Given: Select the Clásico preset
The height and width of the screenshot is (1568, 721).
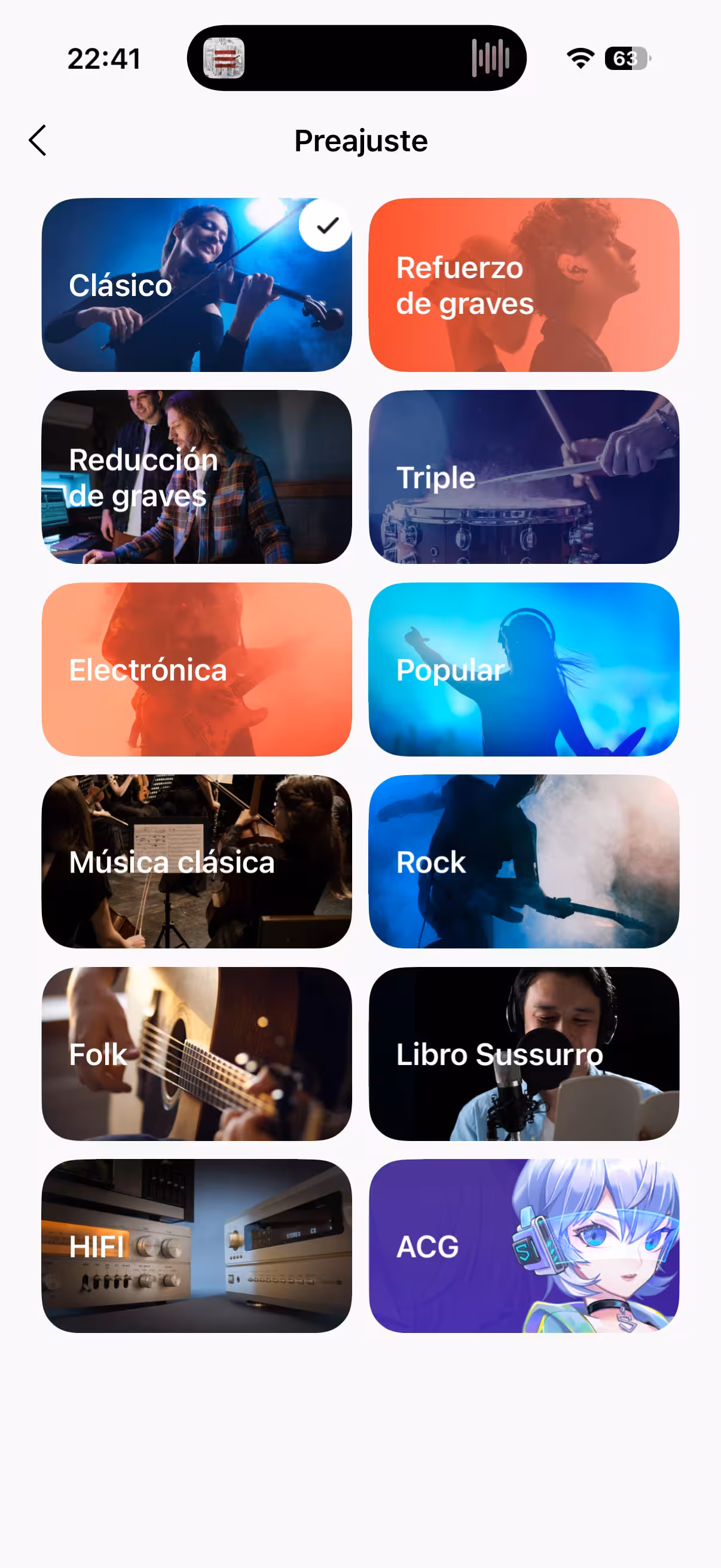Looking at the screenshot, I should point(197,285).
